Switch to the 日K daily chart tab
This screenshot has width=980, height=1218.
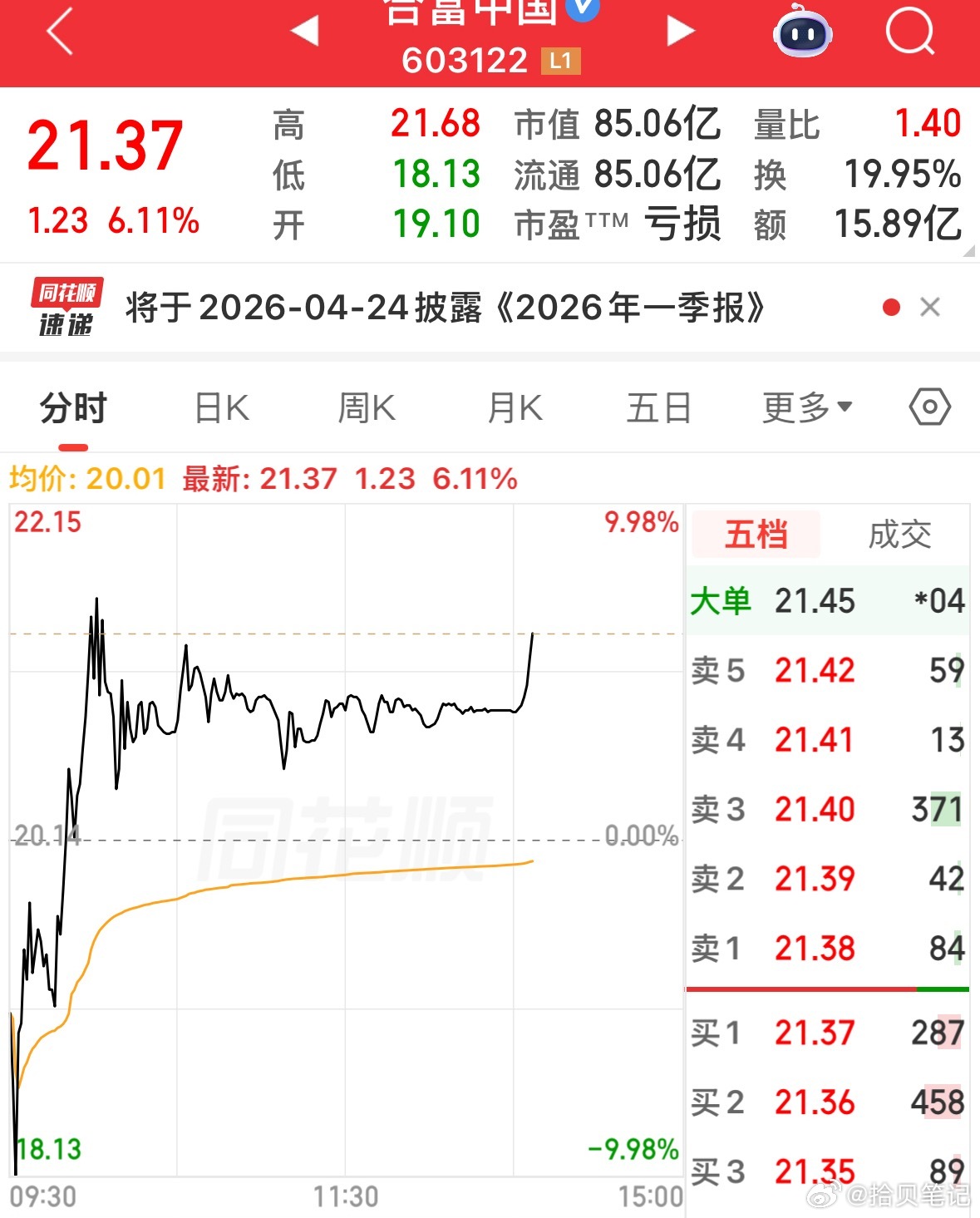[219, 407]
